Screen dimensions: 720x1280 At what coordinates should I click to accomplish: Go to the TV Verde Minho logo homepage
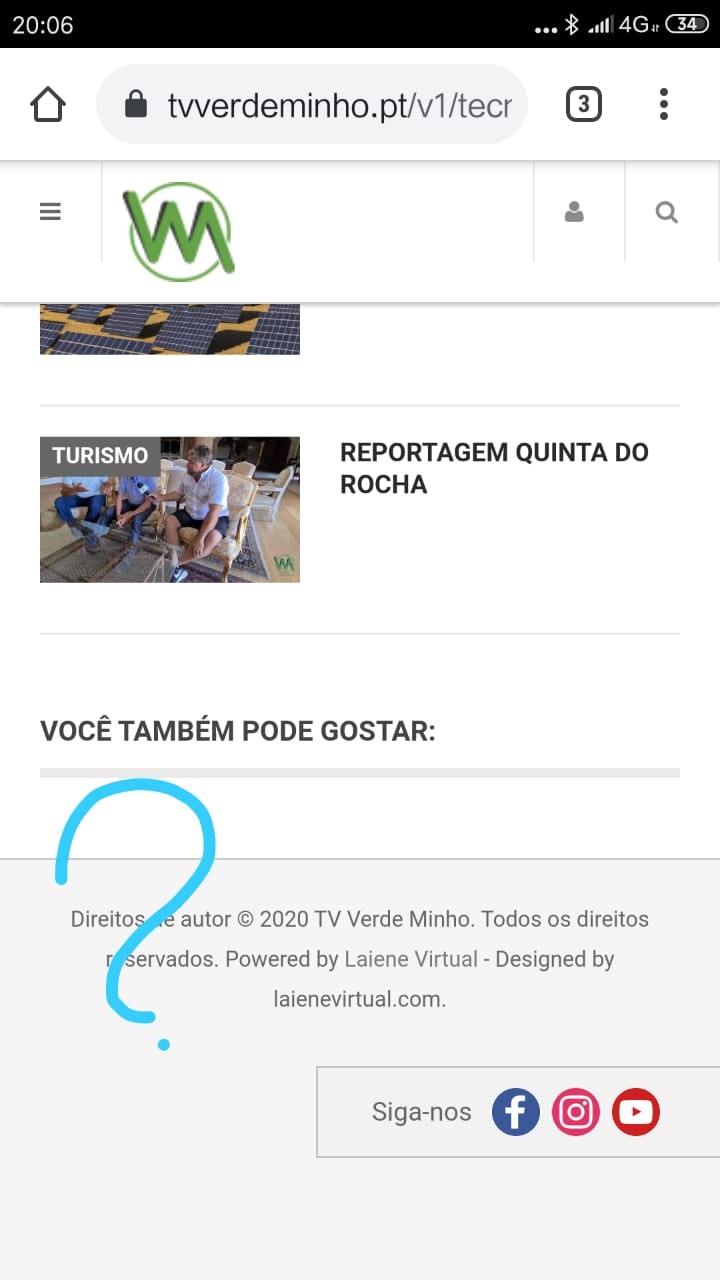(179, 231)
